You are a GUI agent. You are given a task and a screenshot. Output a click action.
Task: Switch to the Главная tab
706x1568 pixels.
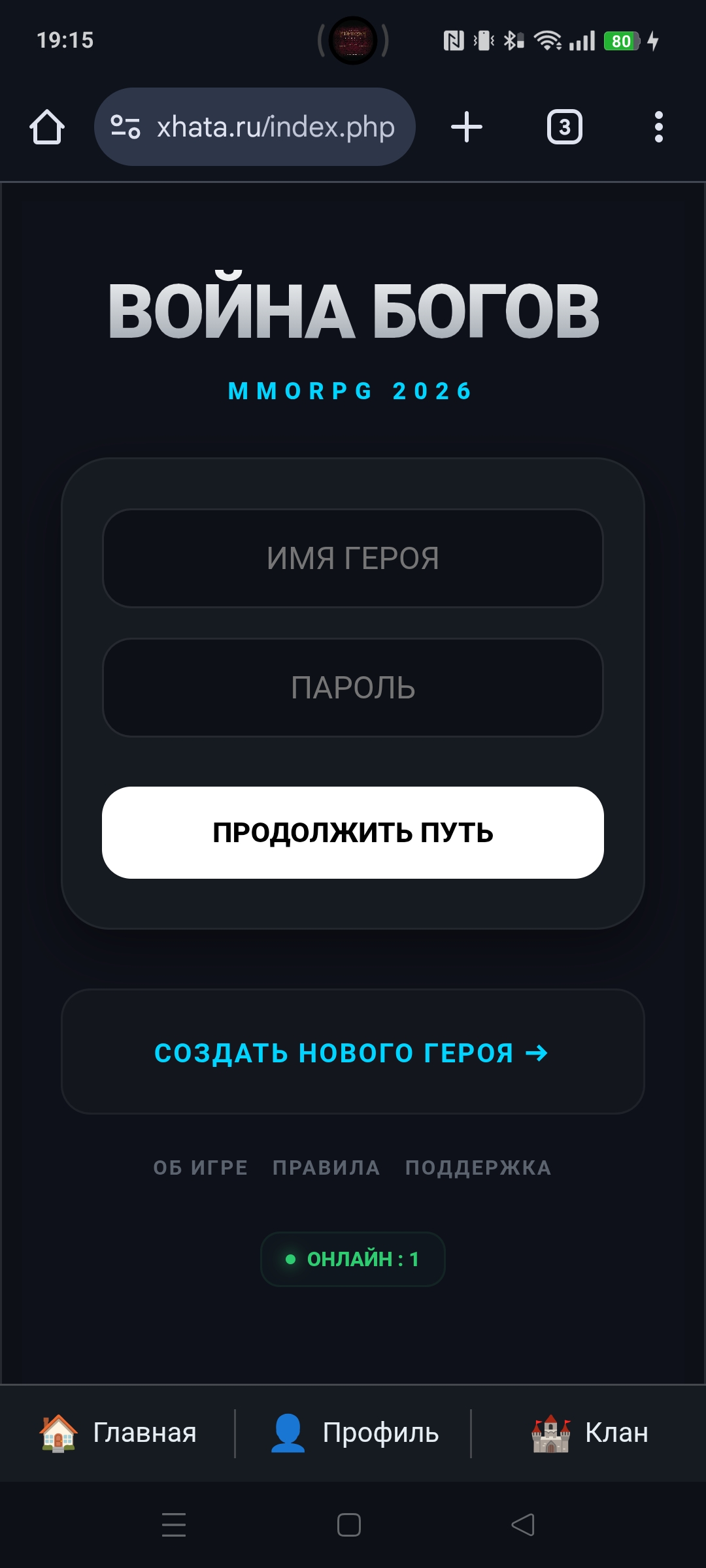click(118, 1433)
